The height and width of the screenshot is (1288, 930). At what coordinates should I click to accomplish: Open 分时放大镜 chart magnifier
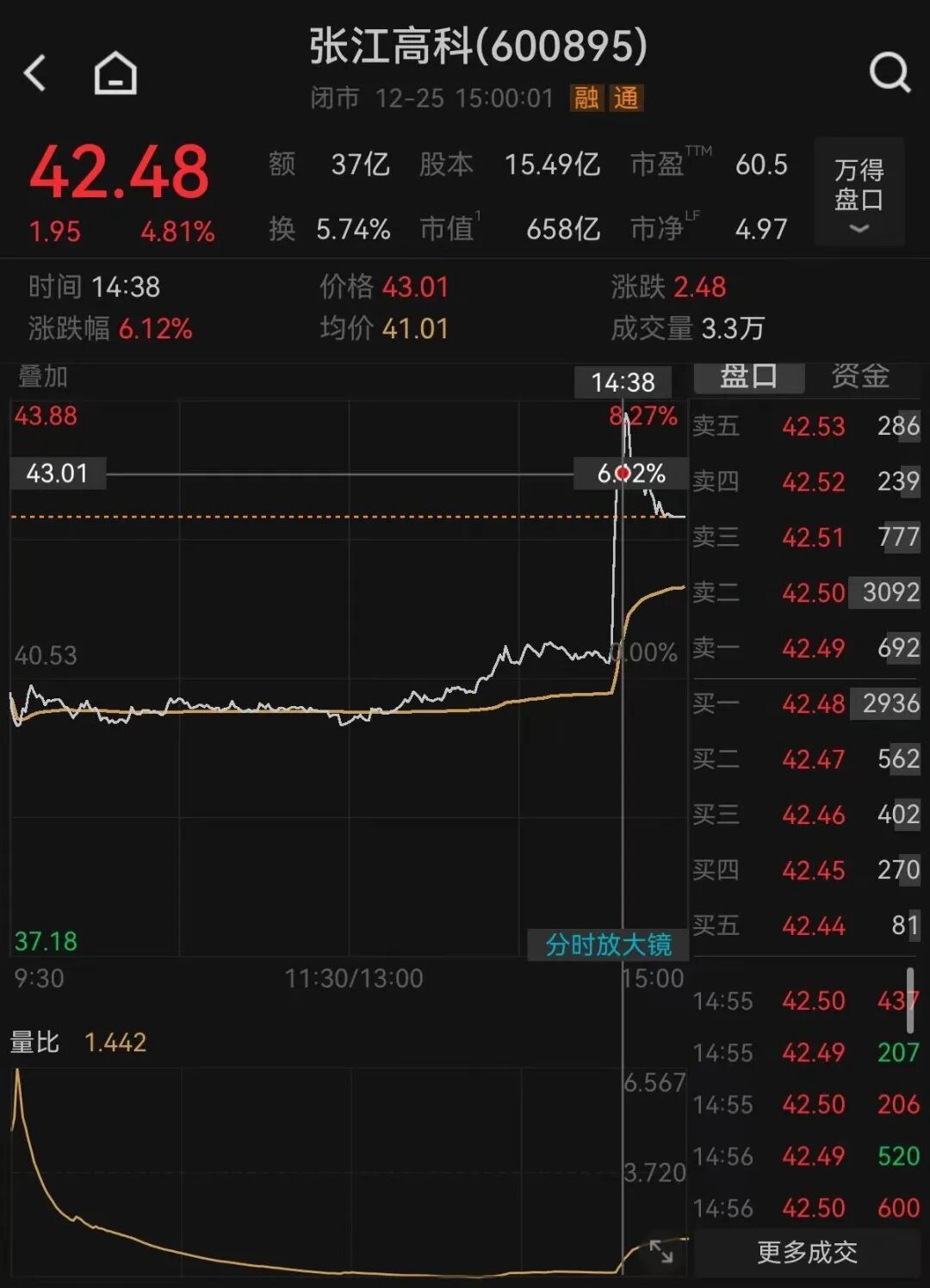(608, 944)
